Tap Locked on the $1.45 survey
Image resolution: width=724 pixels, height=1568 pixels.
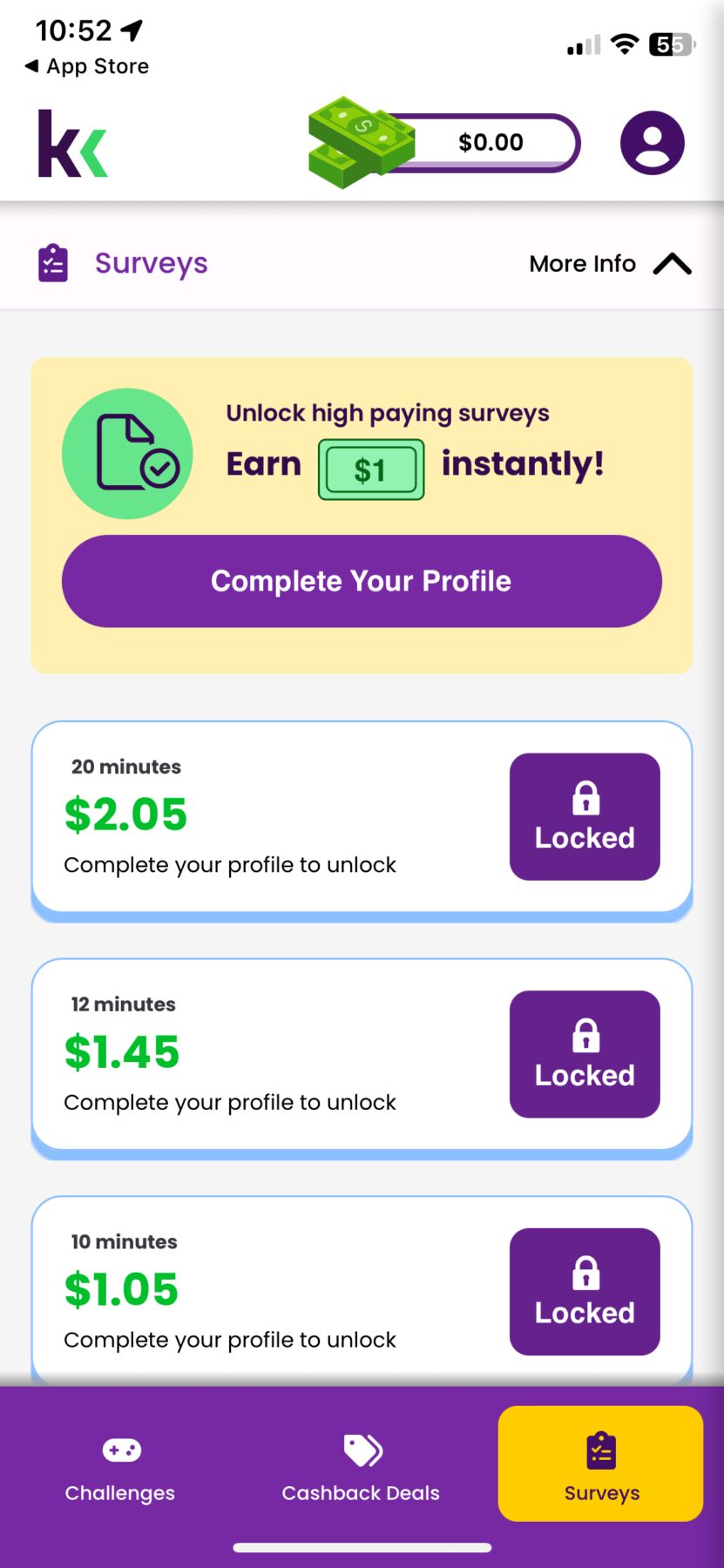coord(585,1054)
